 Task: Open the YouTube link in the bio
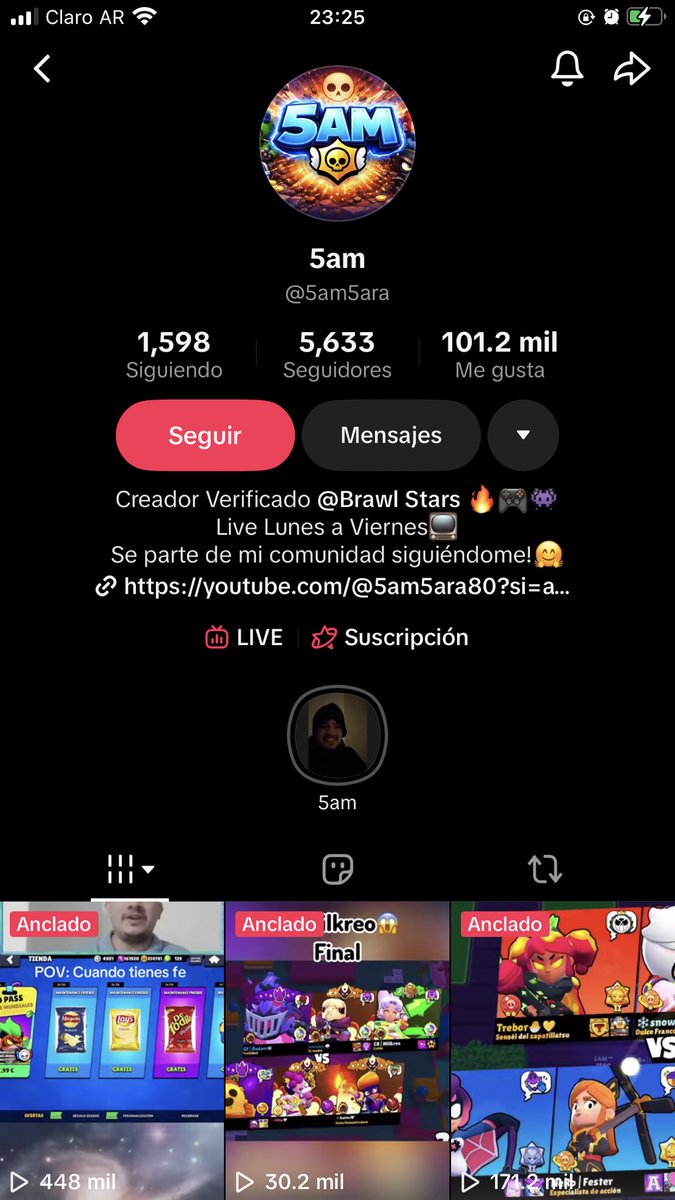click(333, 586)
